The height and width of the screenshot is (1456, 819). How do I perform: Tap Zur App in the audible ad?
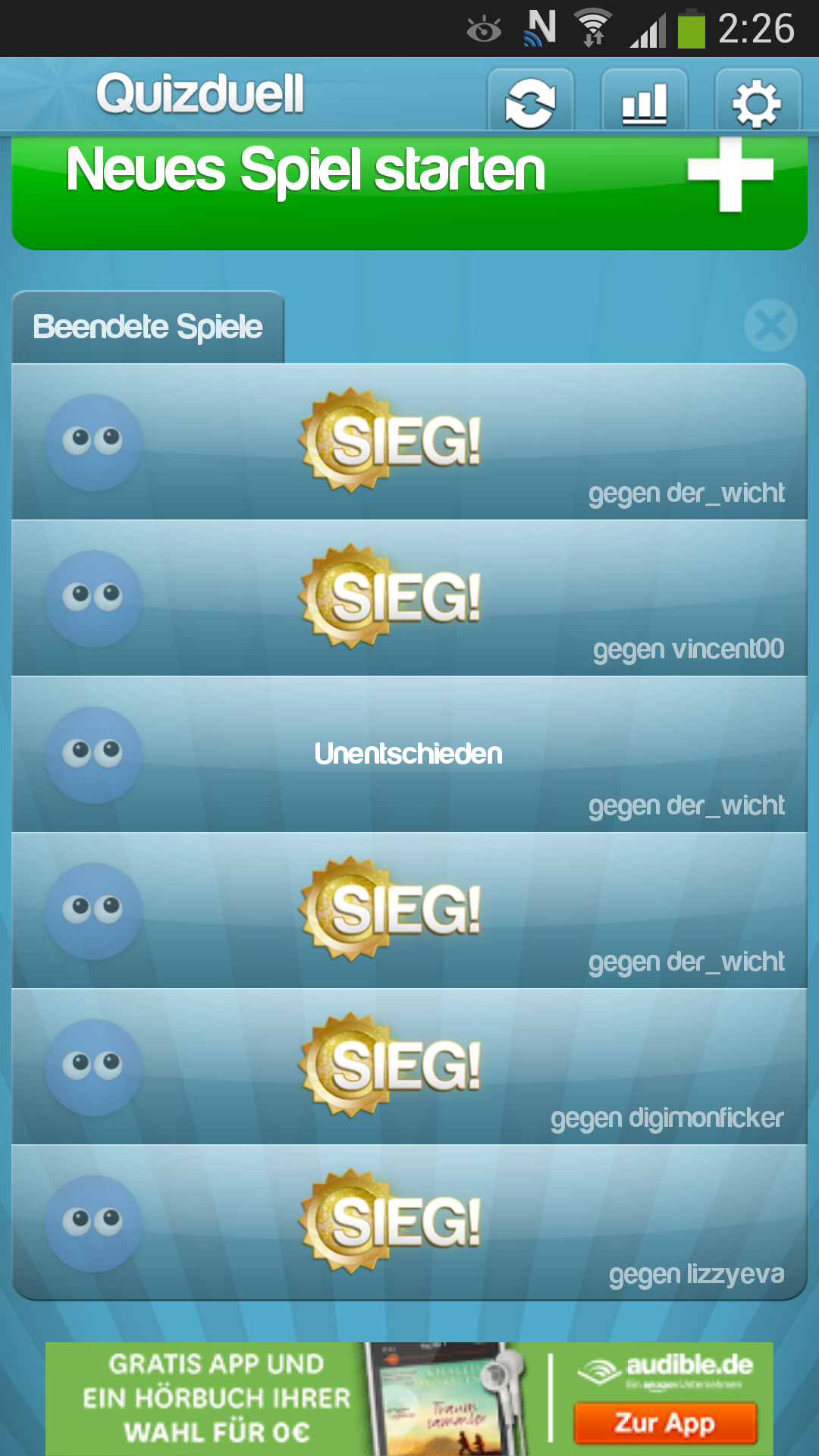click(665, 1423)
